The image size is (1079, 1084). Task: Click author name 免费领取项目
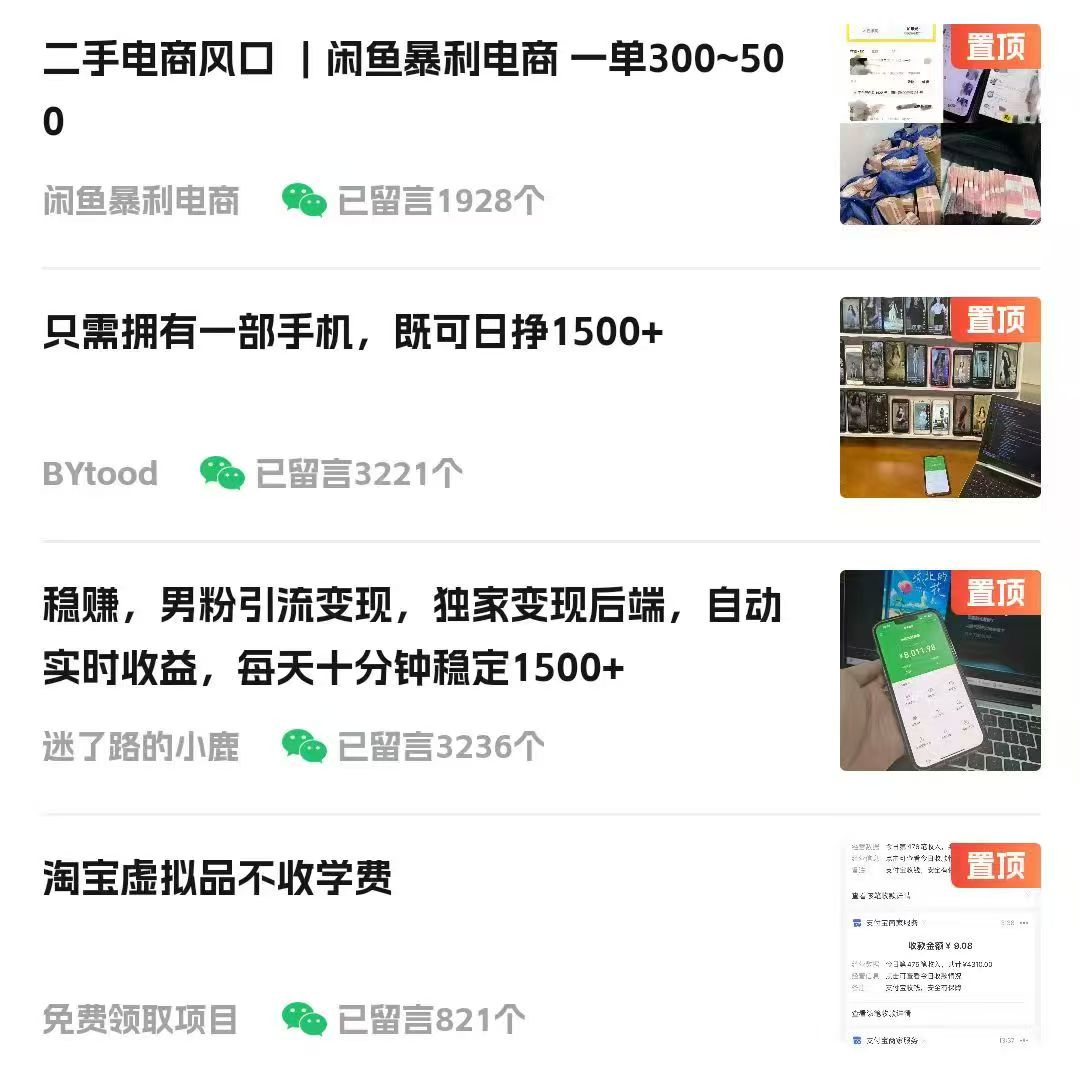[x=141, y=1017]
